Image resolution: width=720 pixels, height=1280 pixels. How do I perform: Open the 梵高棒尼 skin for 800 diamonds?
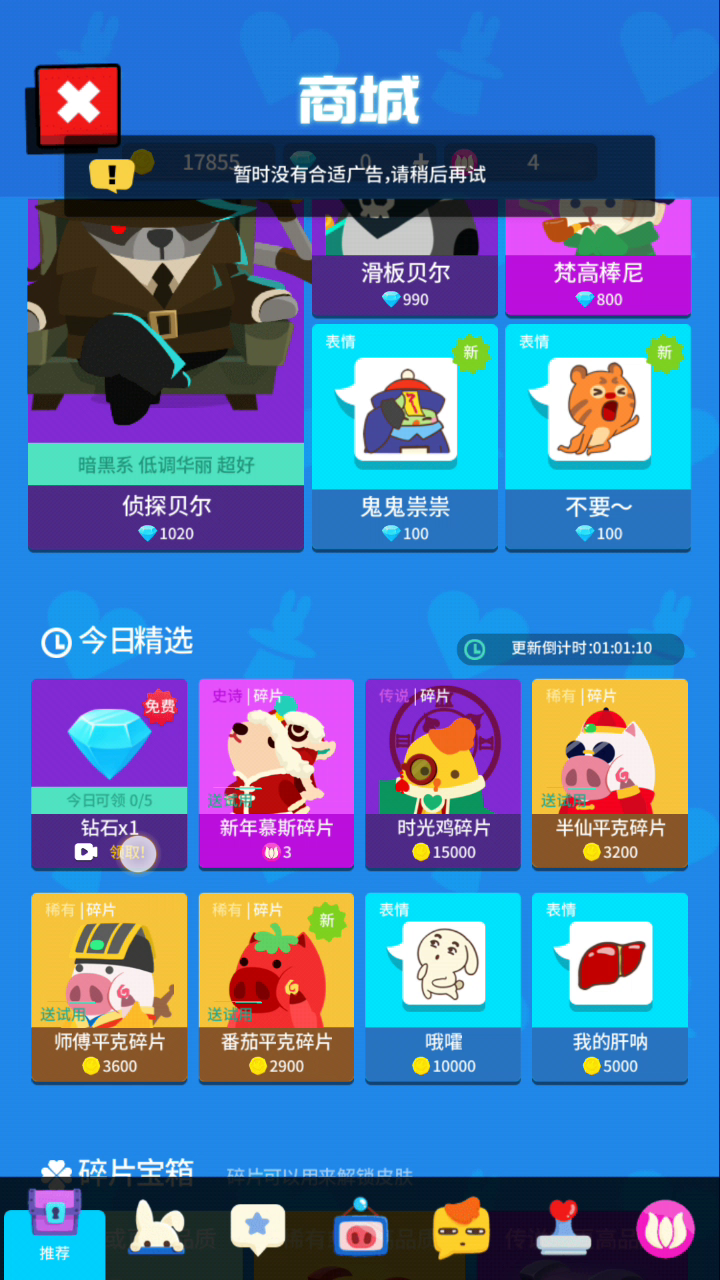point(598,257)
